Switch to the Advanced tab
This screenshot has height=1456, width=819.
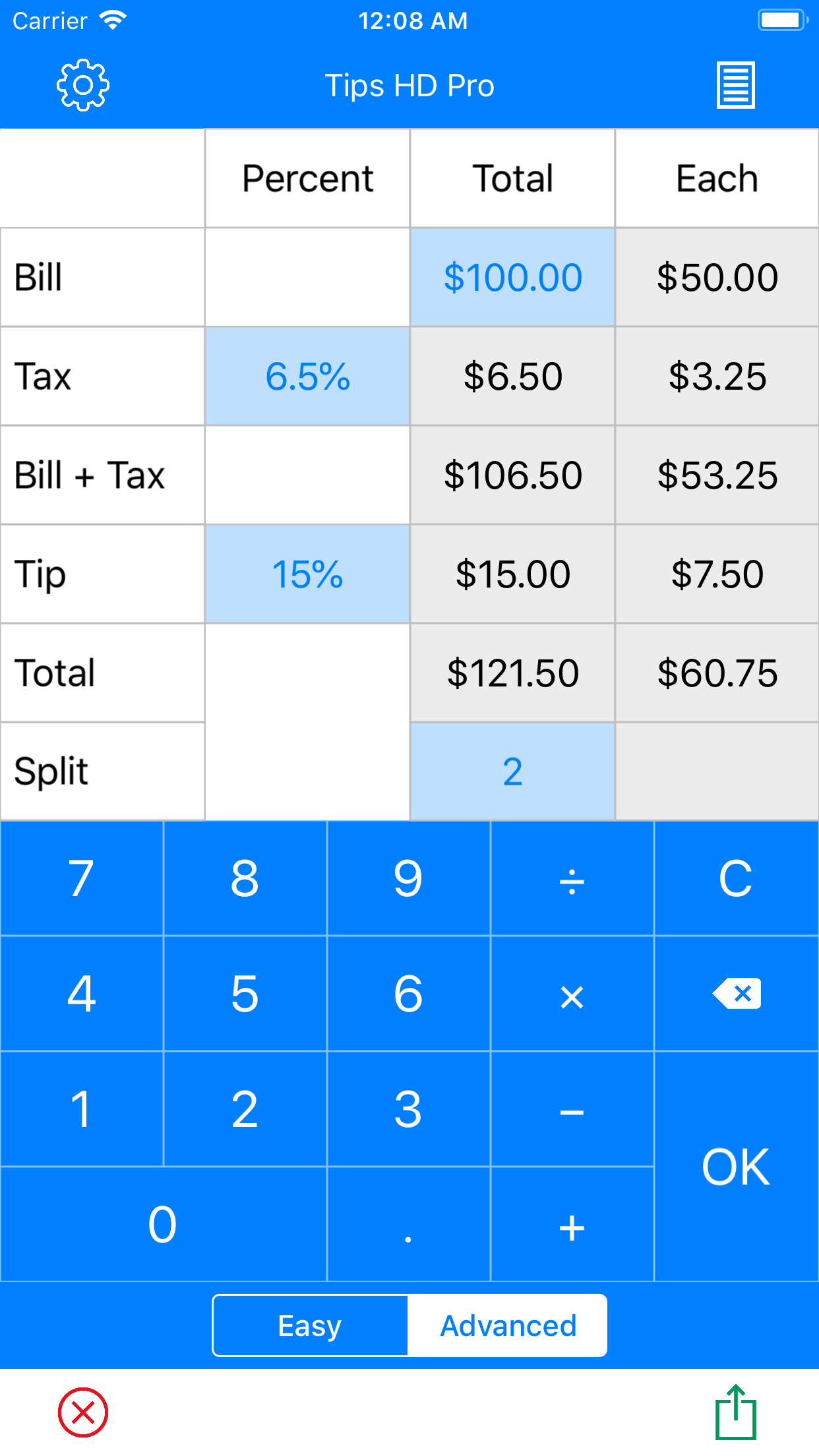point(508,1325)
